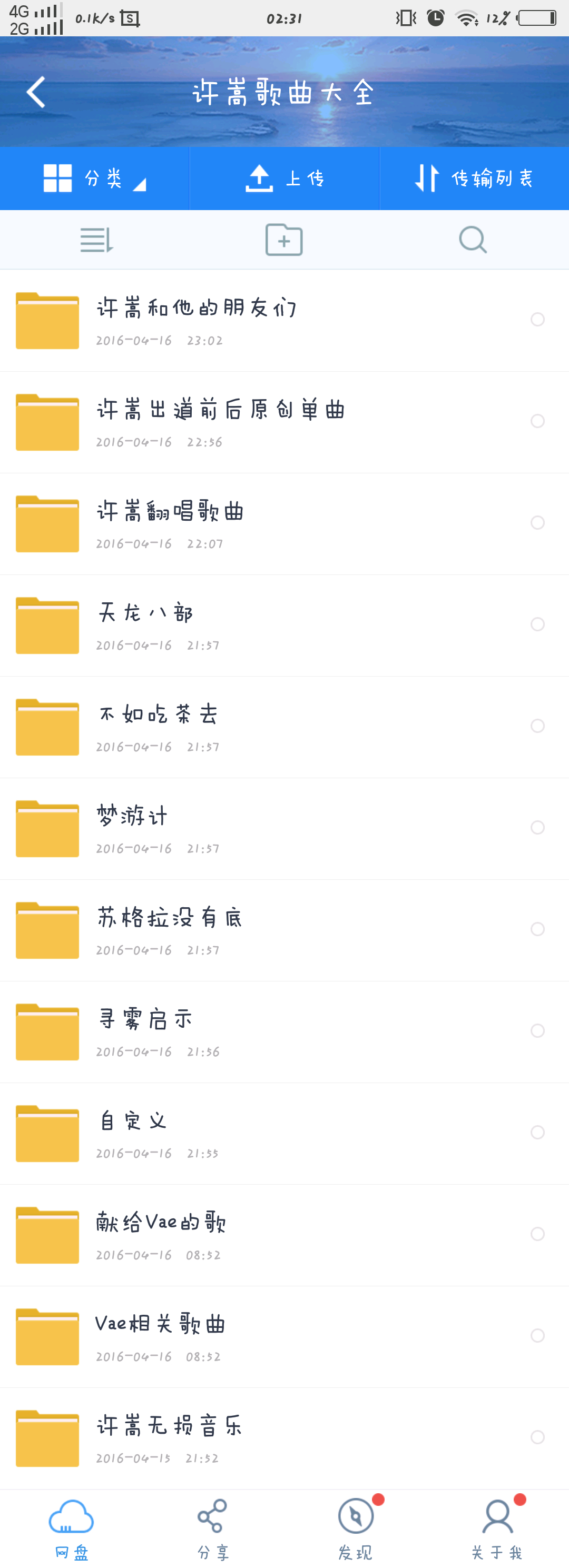Select the 自定义 folder radio button

[537, 1132]
